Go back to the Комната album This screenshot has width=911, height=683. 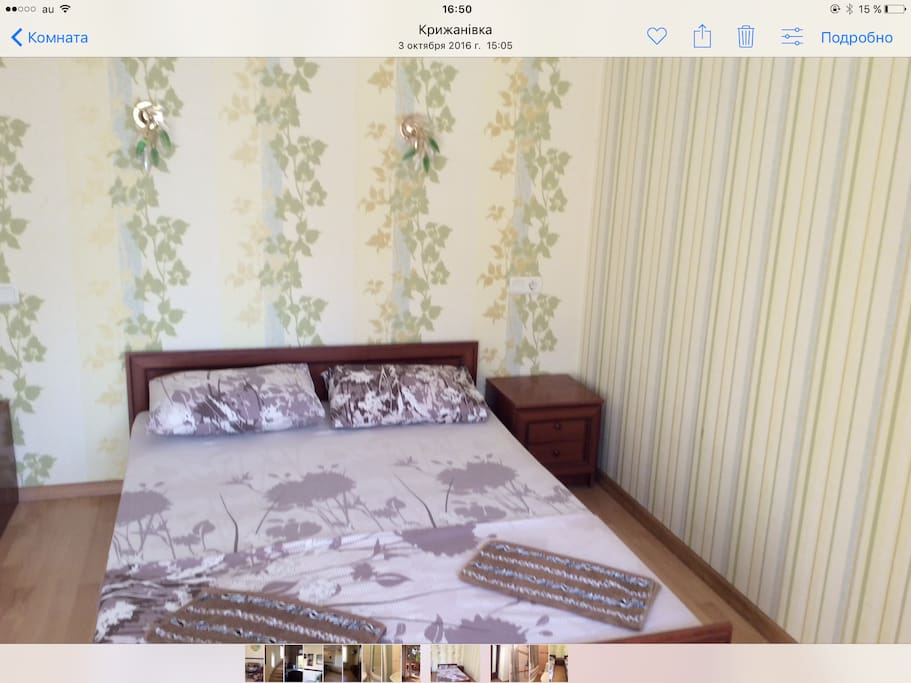(50, 38)
